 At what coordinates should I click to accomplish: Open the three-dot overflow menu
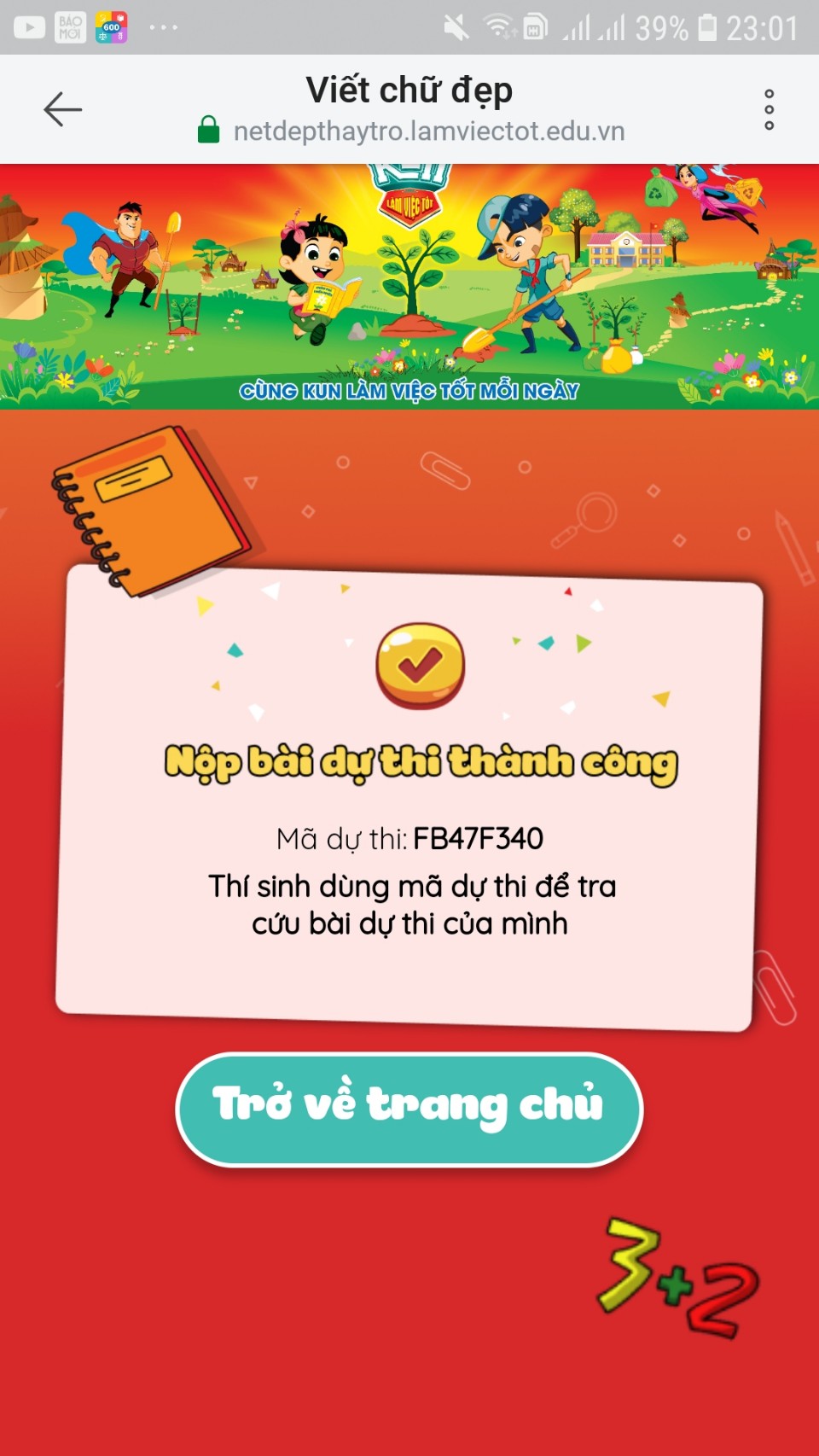pos(769,109)
